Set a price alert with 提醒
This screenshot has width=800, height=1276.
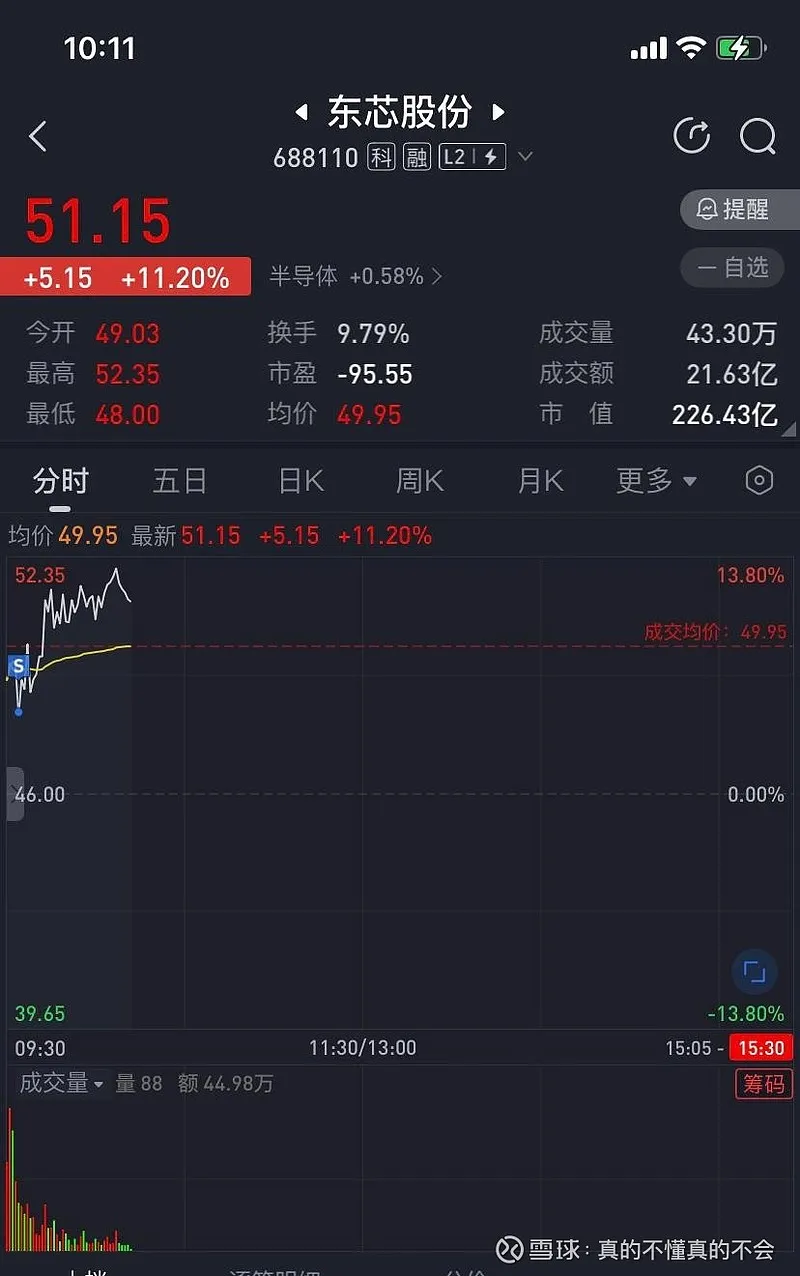[738, 209]
